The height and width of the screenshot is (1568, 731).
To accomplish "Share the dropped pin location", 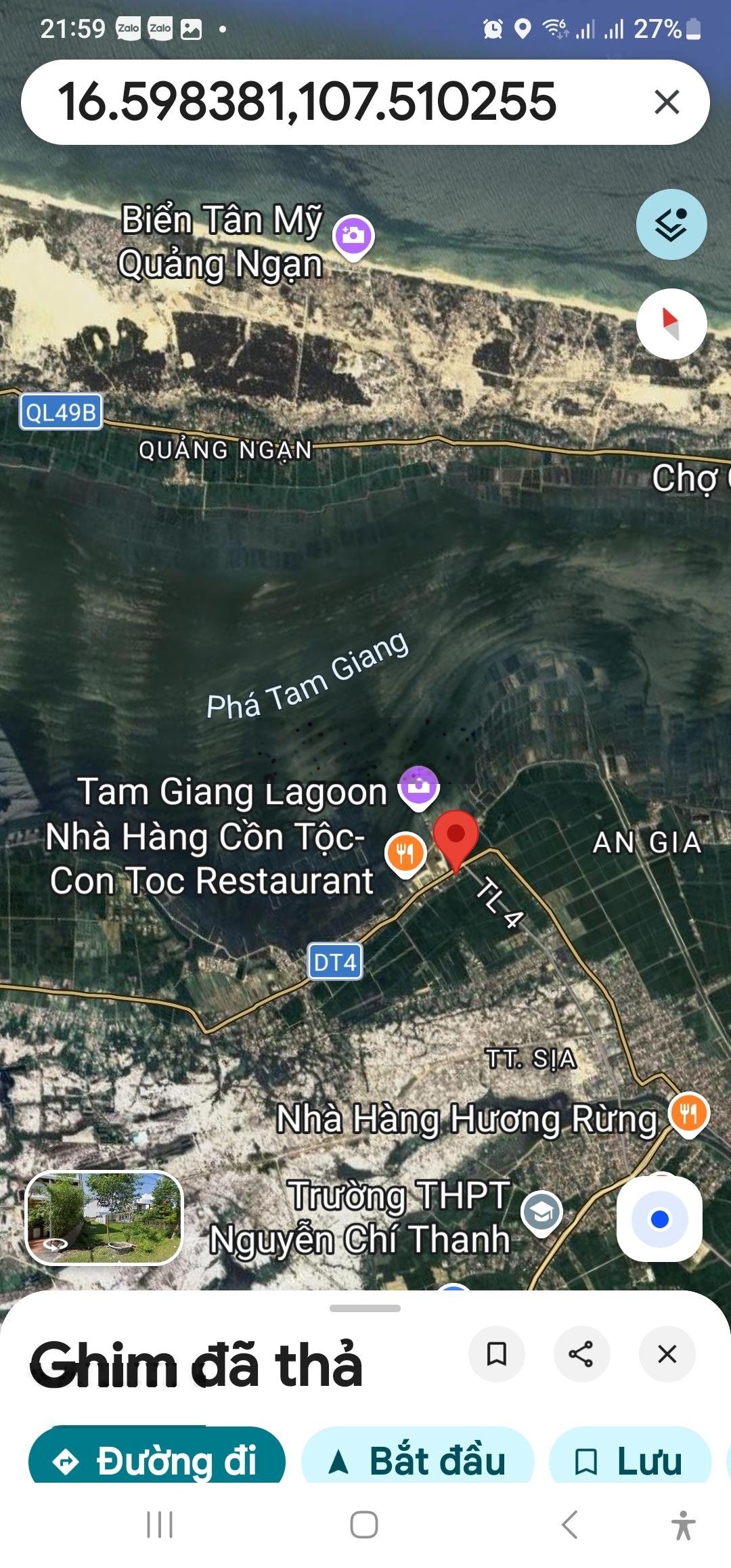I will tap(581, 1354).
